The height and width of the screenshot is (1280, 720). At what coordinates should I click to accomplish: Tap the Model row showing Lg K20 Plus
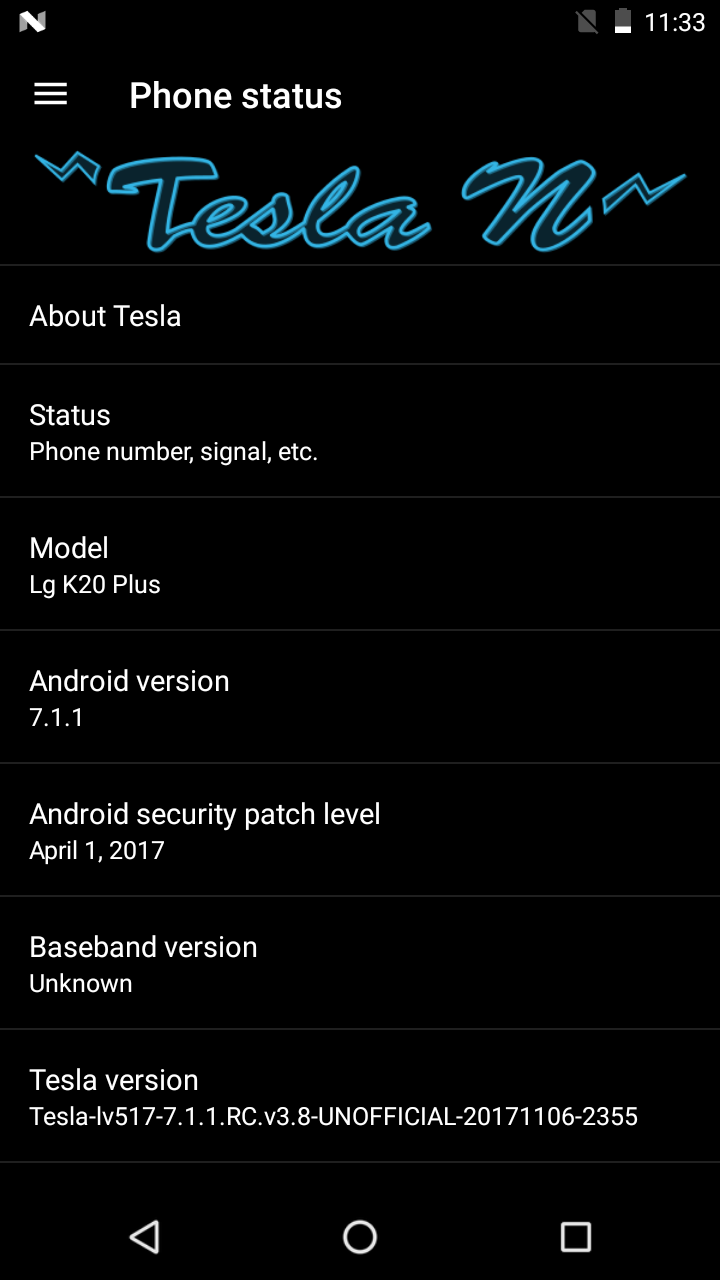(360, 564)
